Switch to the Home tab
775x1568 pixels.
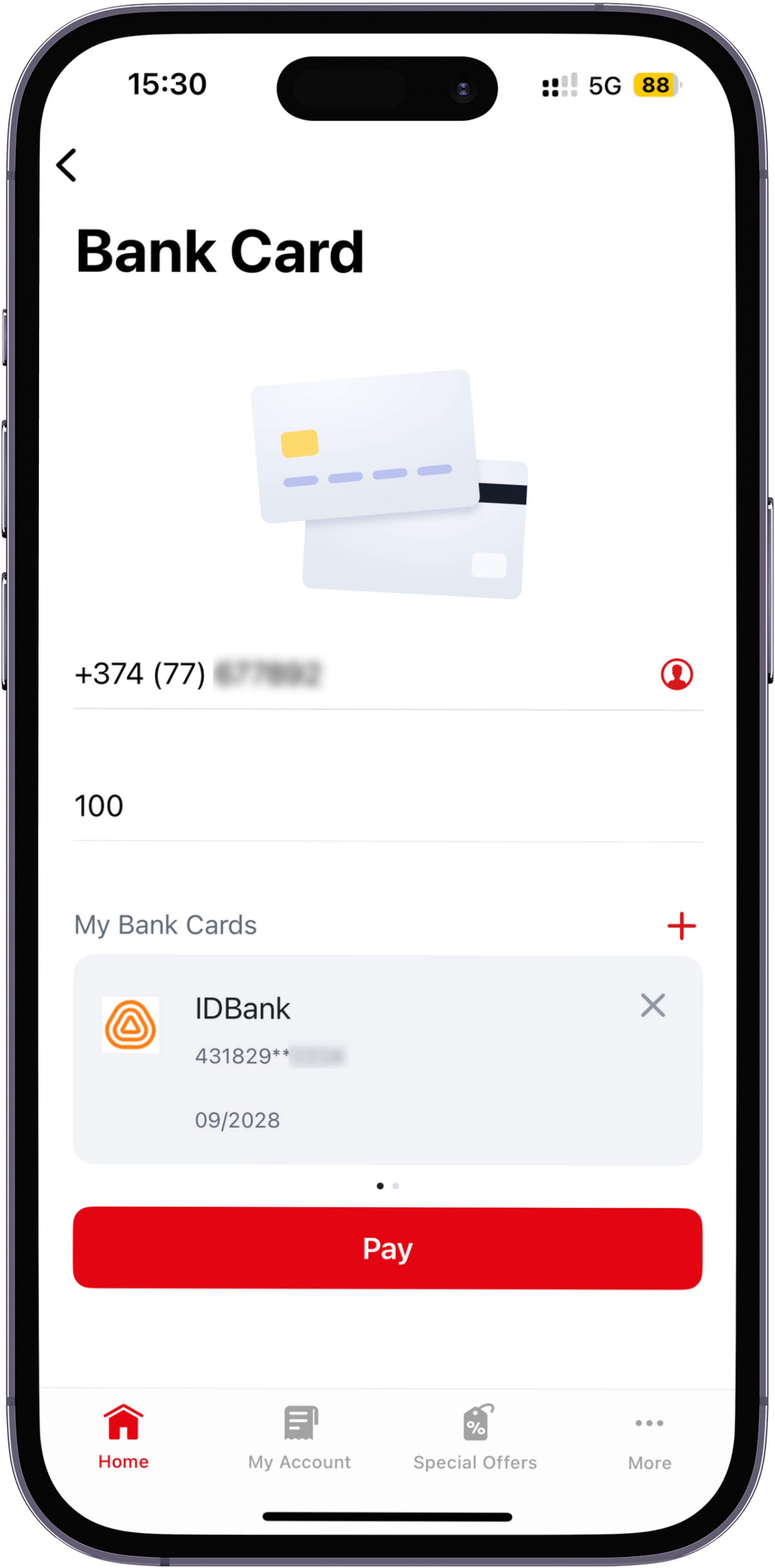[124, 1437]
